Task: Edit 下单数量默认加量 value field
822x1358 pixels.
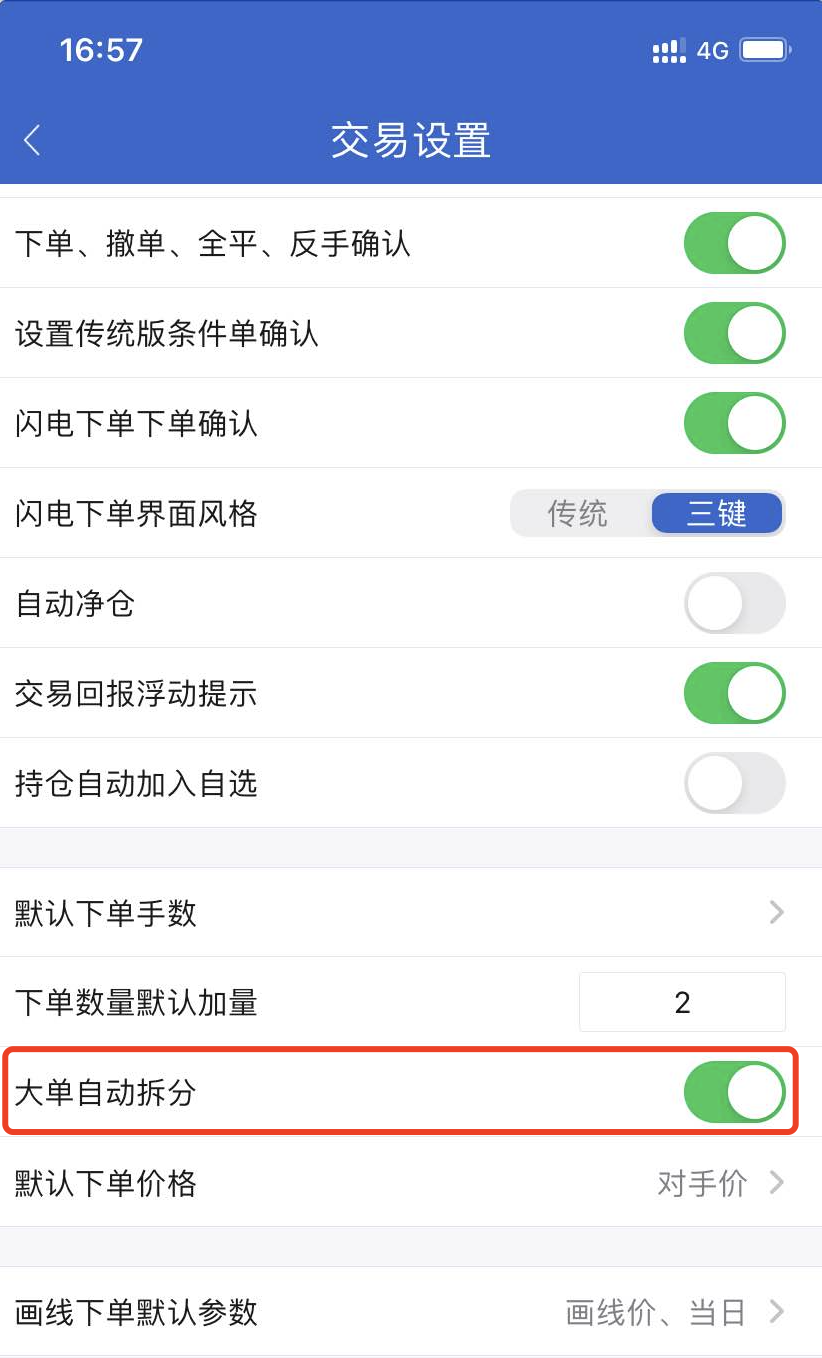Action: [682, 1002]
